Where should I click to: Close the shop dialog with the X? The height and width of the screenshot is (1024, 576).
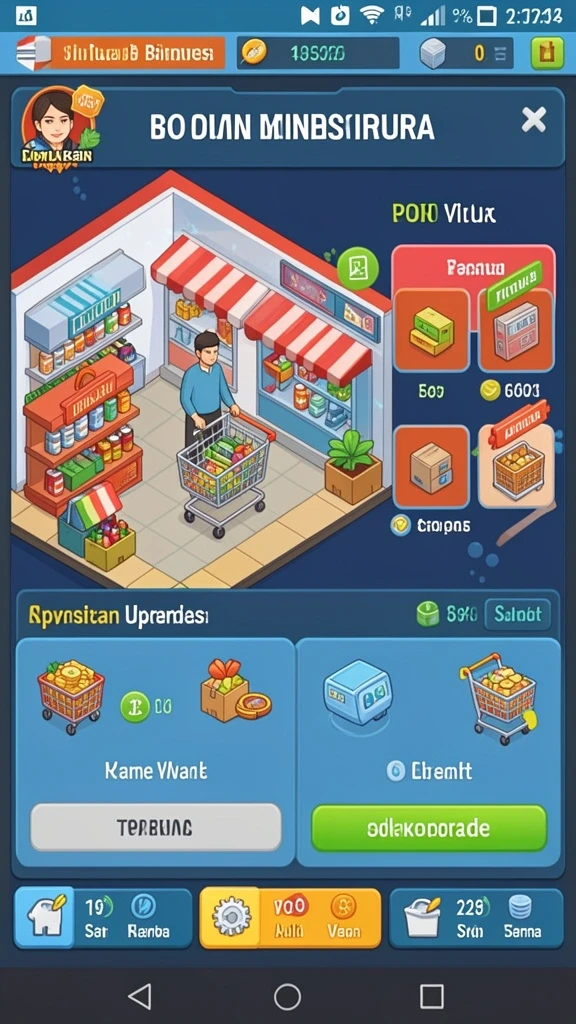[x=534, y=121]
